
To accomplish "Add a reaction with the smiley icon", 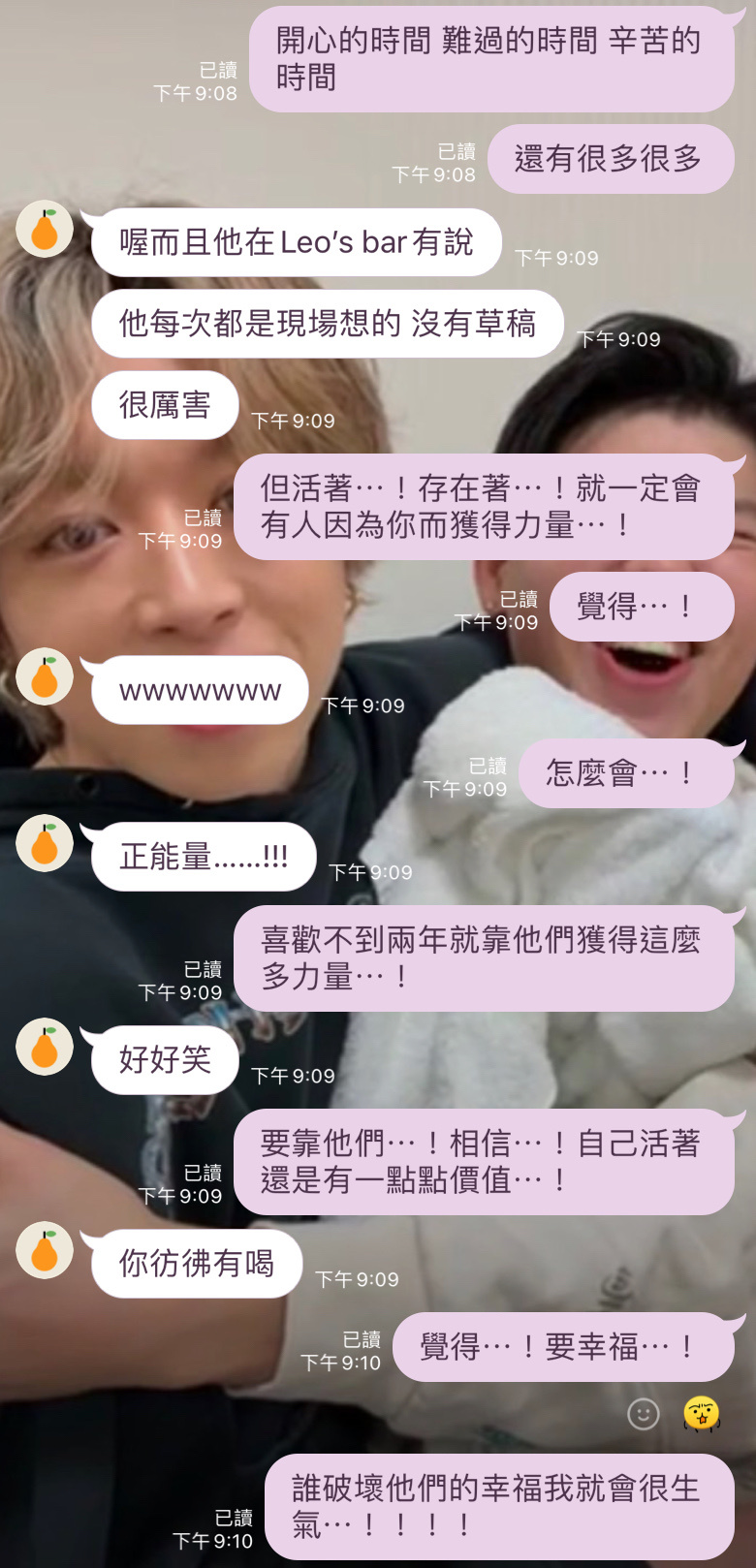I will click(x=644, y=1414).
